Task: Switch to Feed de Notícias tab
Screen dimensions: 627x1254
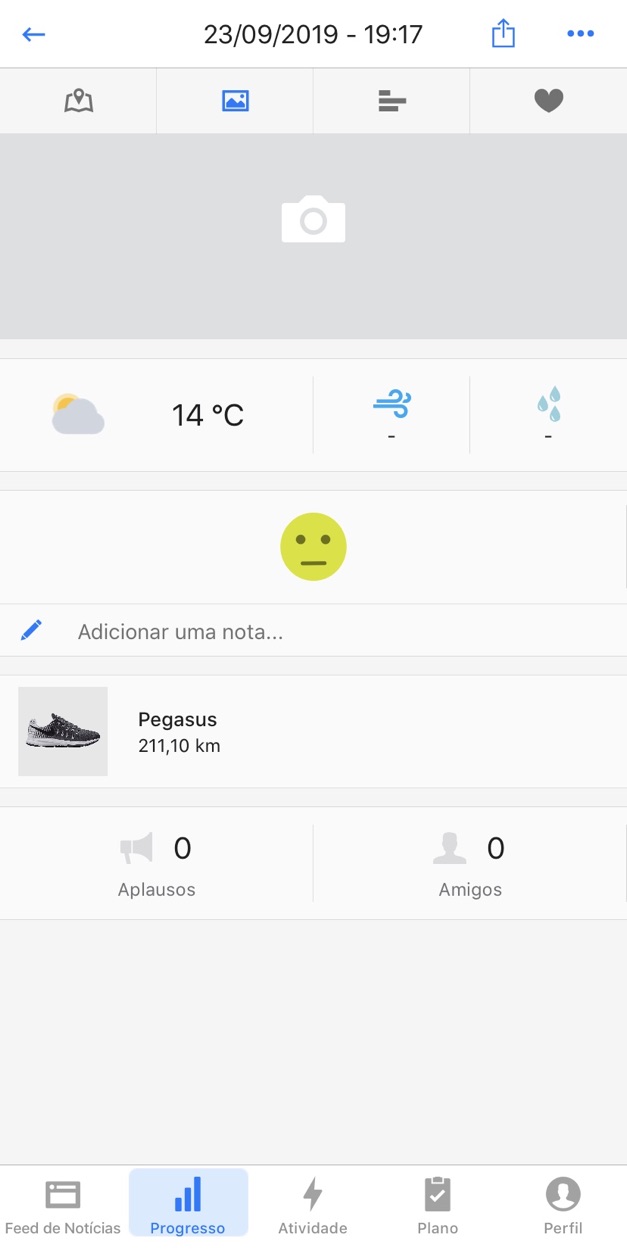Action: pos(63,1207)
